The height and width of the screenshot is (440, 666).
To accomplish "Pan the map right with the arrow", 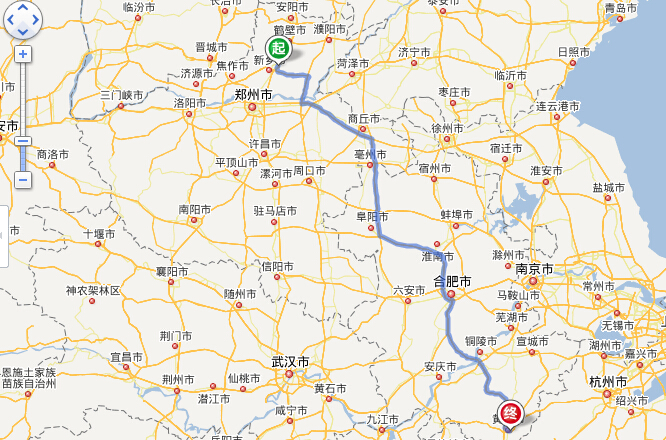I will pos(36,18).
